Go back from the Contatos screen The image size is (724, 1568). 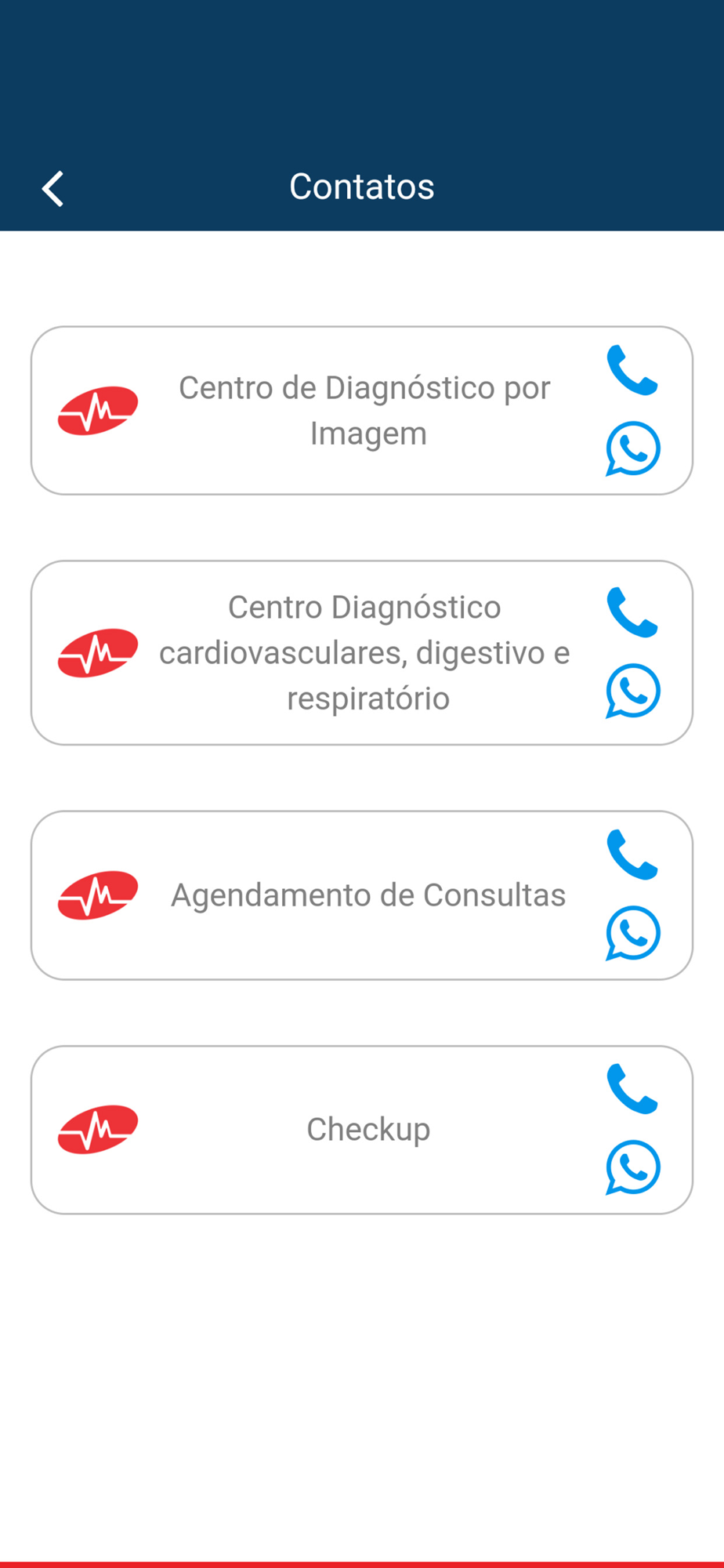(52, 189)
